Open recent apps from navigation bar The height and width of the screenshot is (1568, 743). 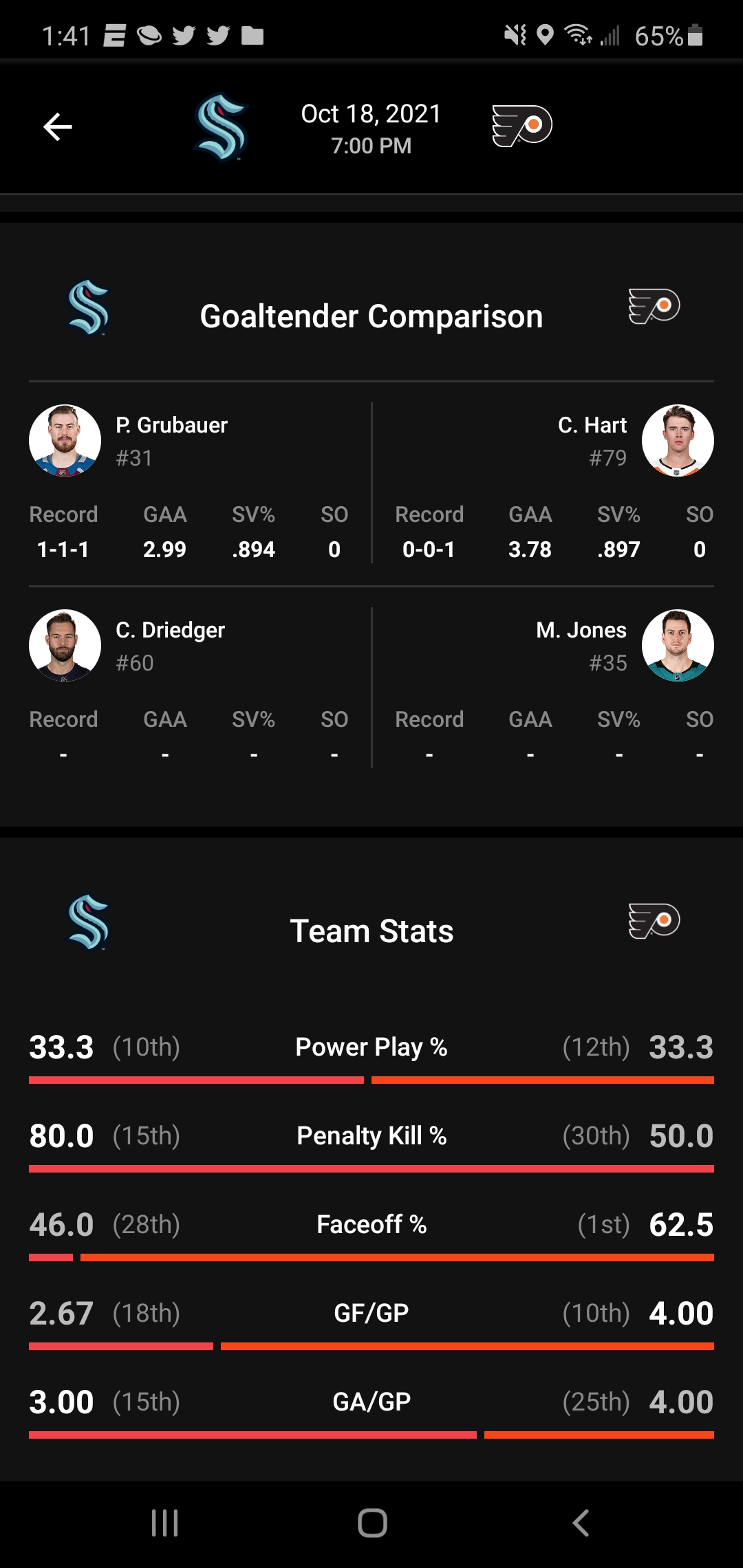(x=164, y=1523)
